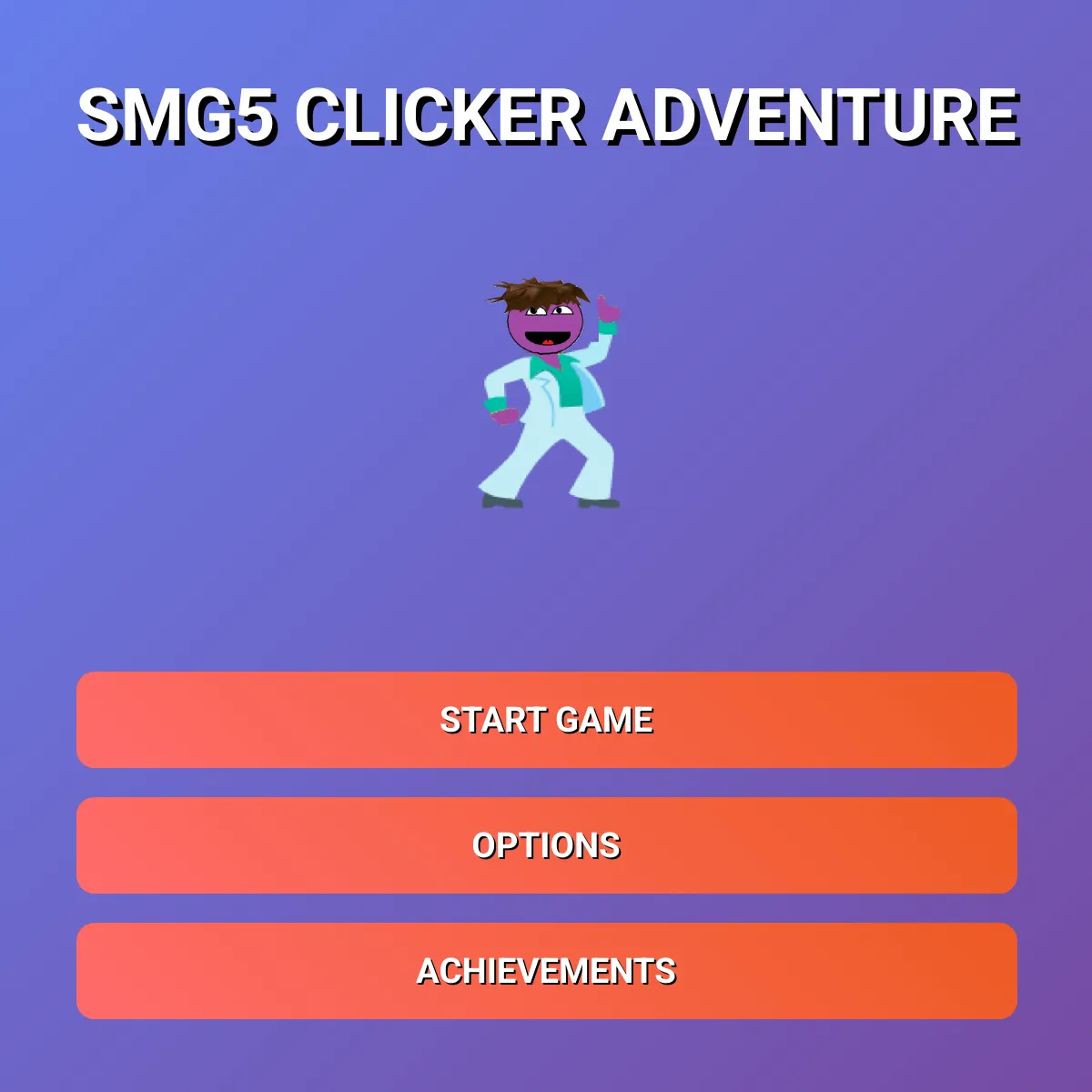The height and width of the screenshot is (1092, 1092).
Task: Open the Options menu
Action: coord(546,845)
